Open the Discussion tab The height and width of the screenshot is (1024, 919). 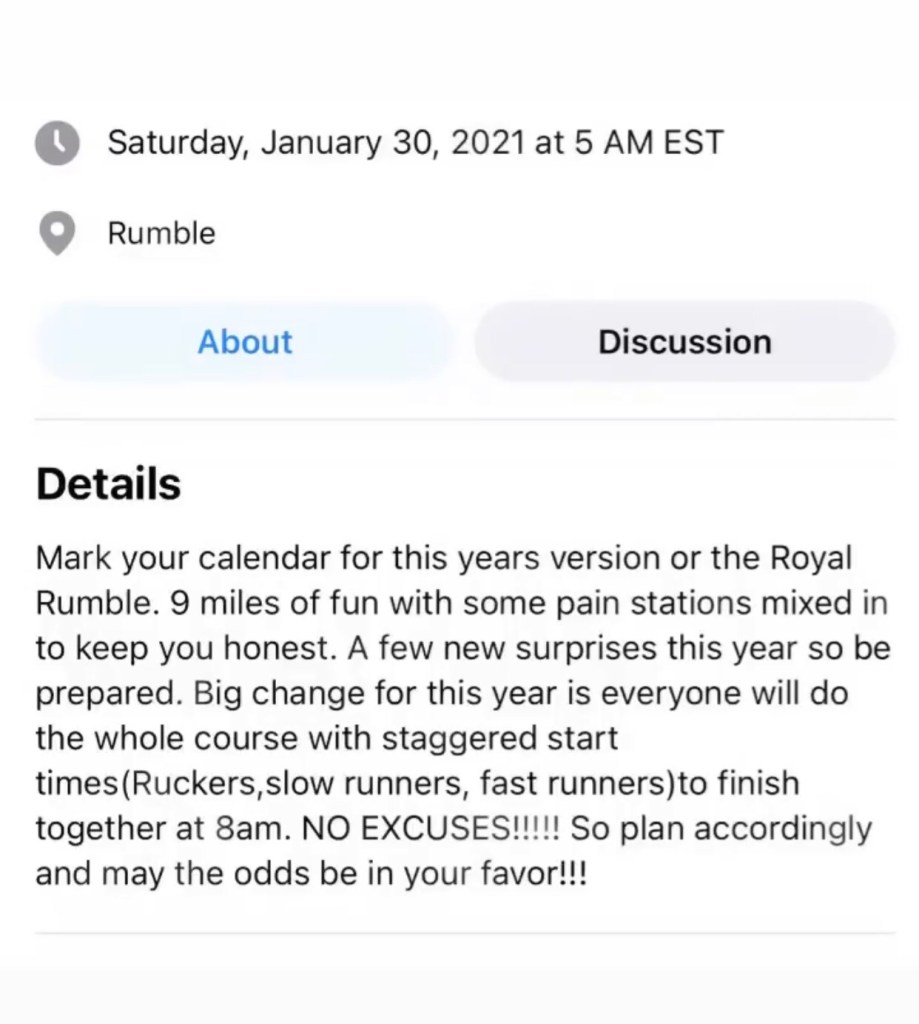[x=684, y=342]
